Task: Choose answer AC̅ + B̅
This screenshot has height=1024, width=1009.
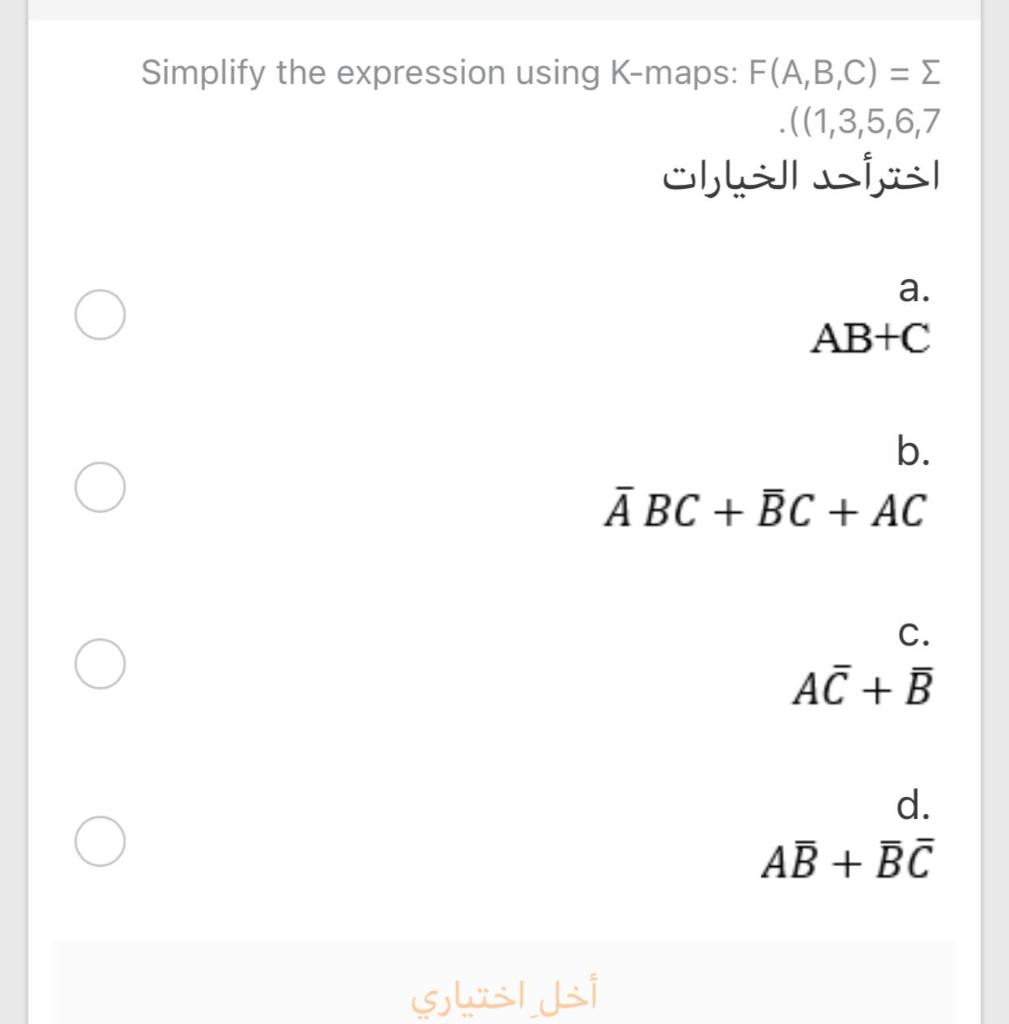Action: pos(861,687)
